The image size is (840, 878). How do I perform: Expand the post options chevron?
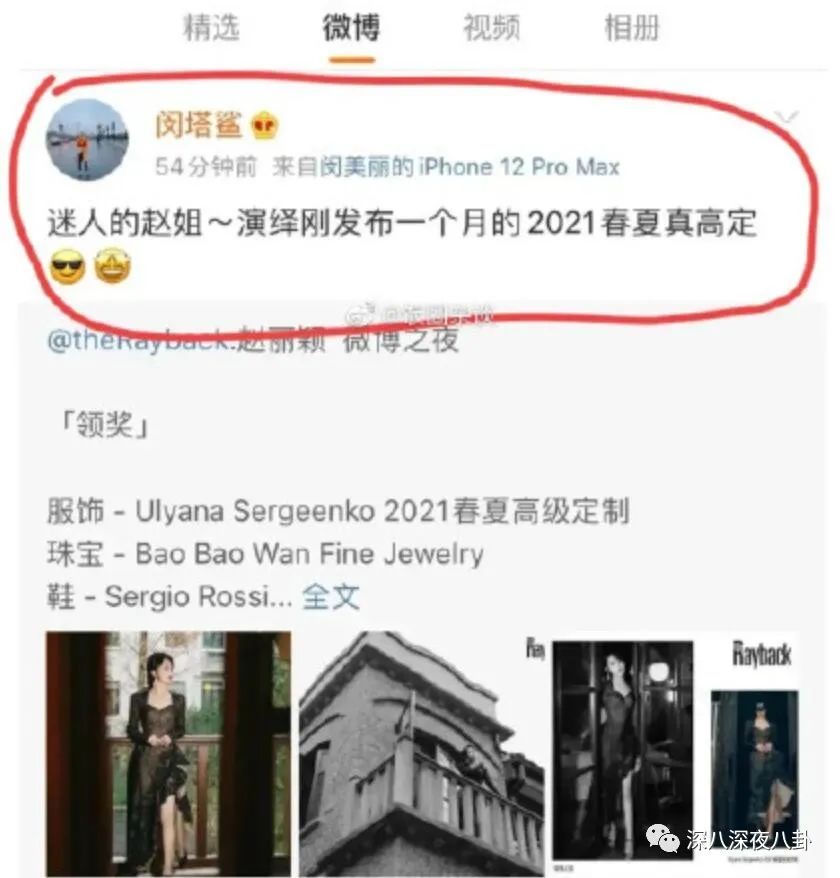(786, 119)
